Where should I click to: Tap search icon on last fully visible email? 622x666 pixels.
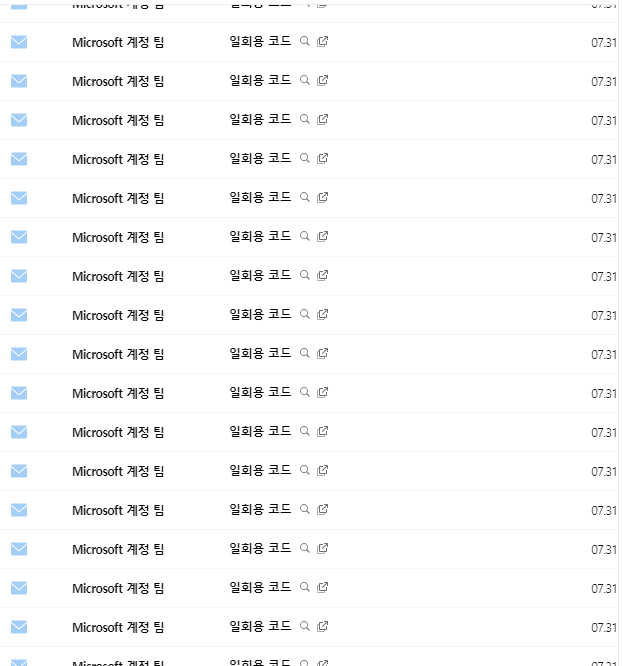(x=305, y=627)
